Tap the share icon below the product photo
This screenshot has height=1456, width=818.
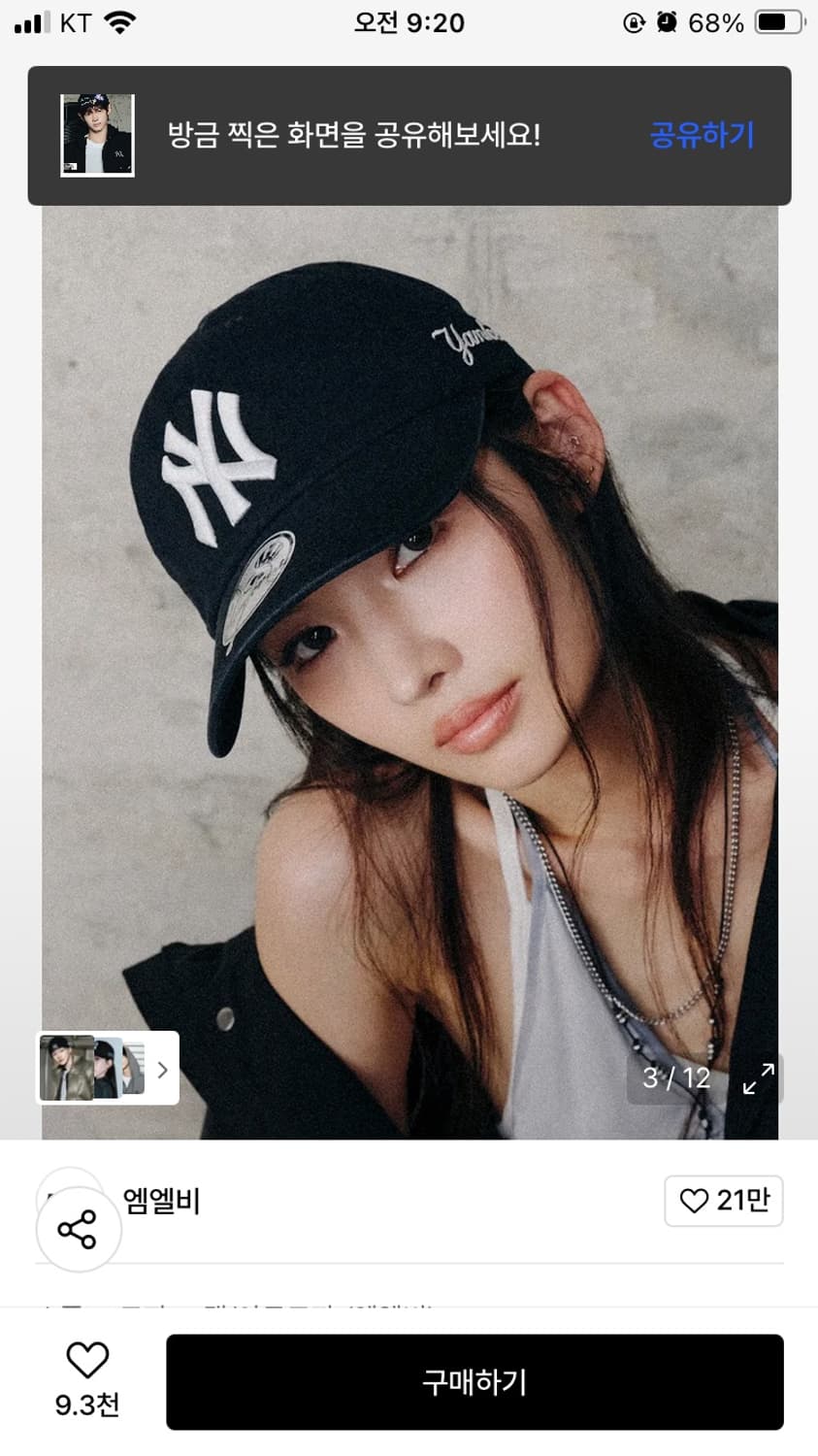pos(78,1227)
